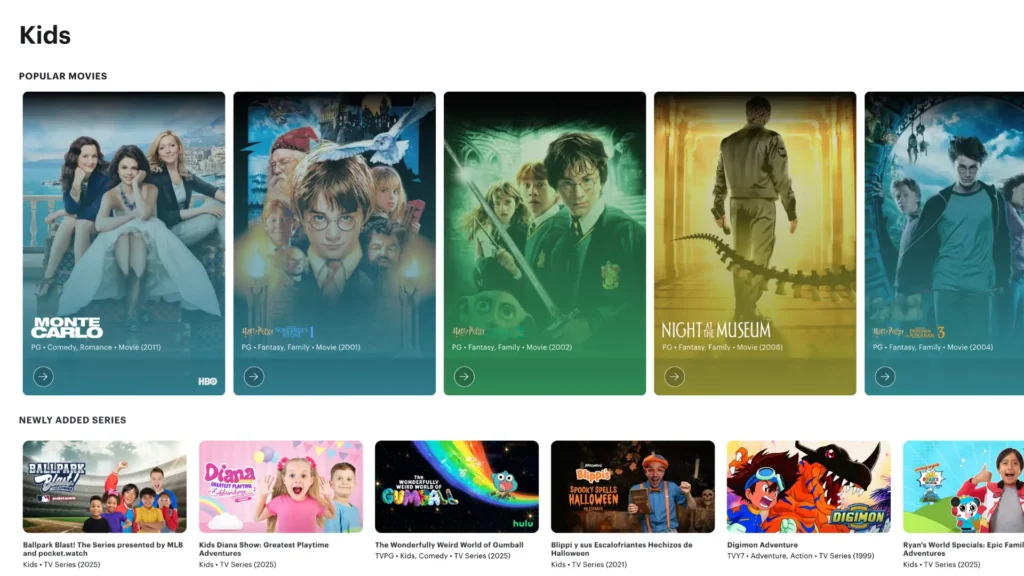Open Blippi y sus Escalofriantes Hechizos

(632, 487)
